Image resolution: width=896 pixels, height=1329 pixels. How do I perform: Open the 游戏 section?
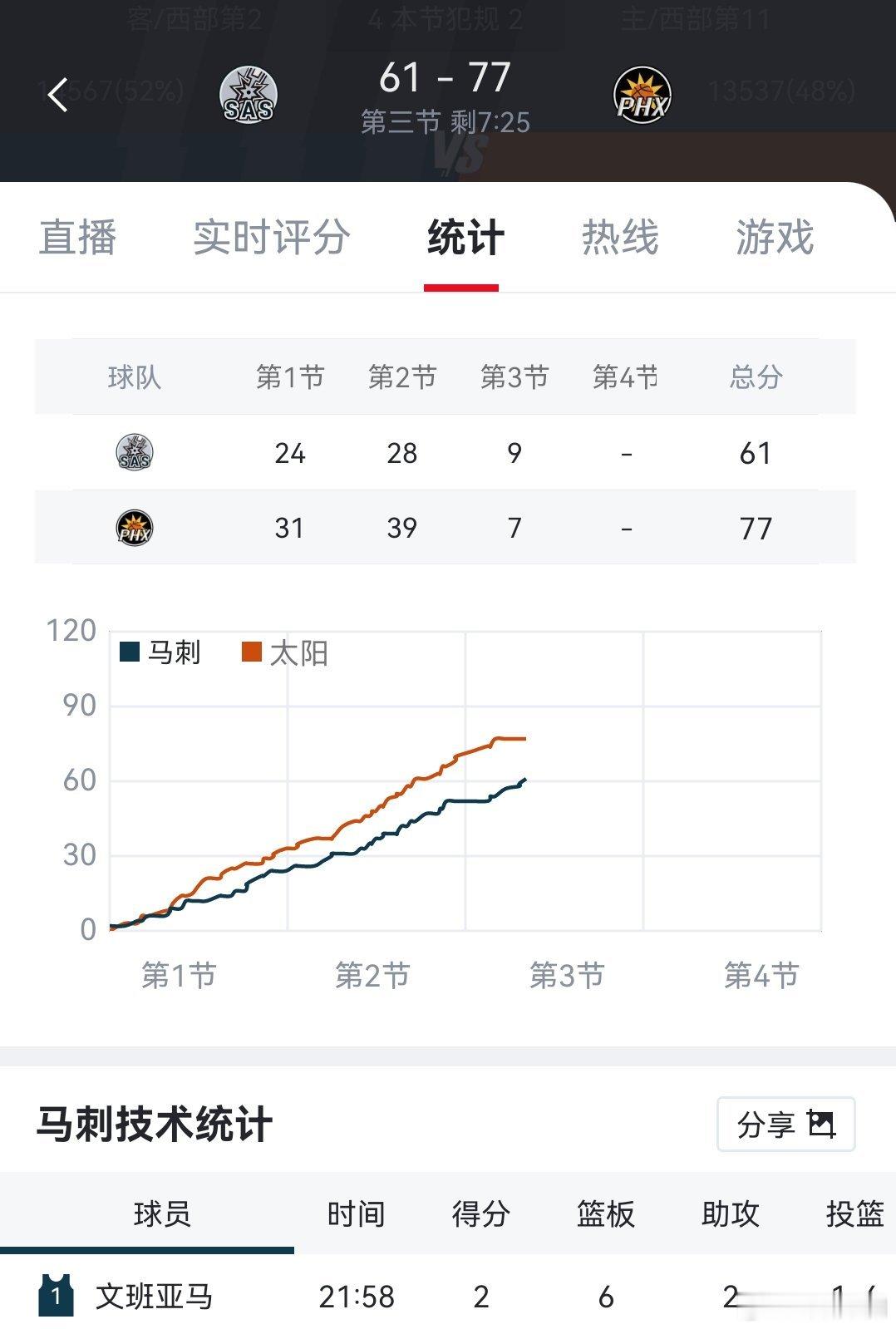(x=775, y=239)
